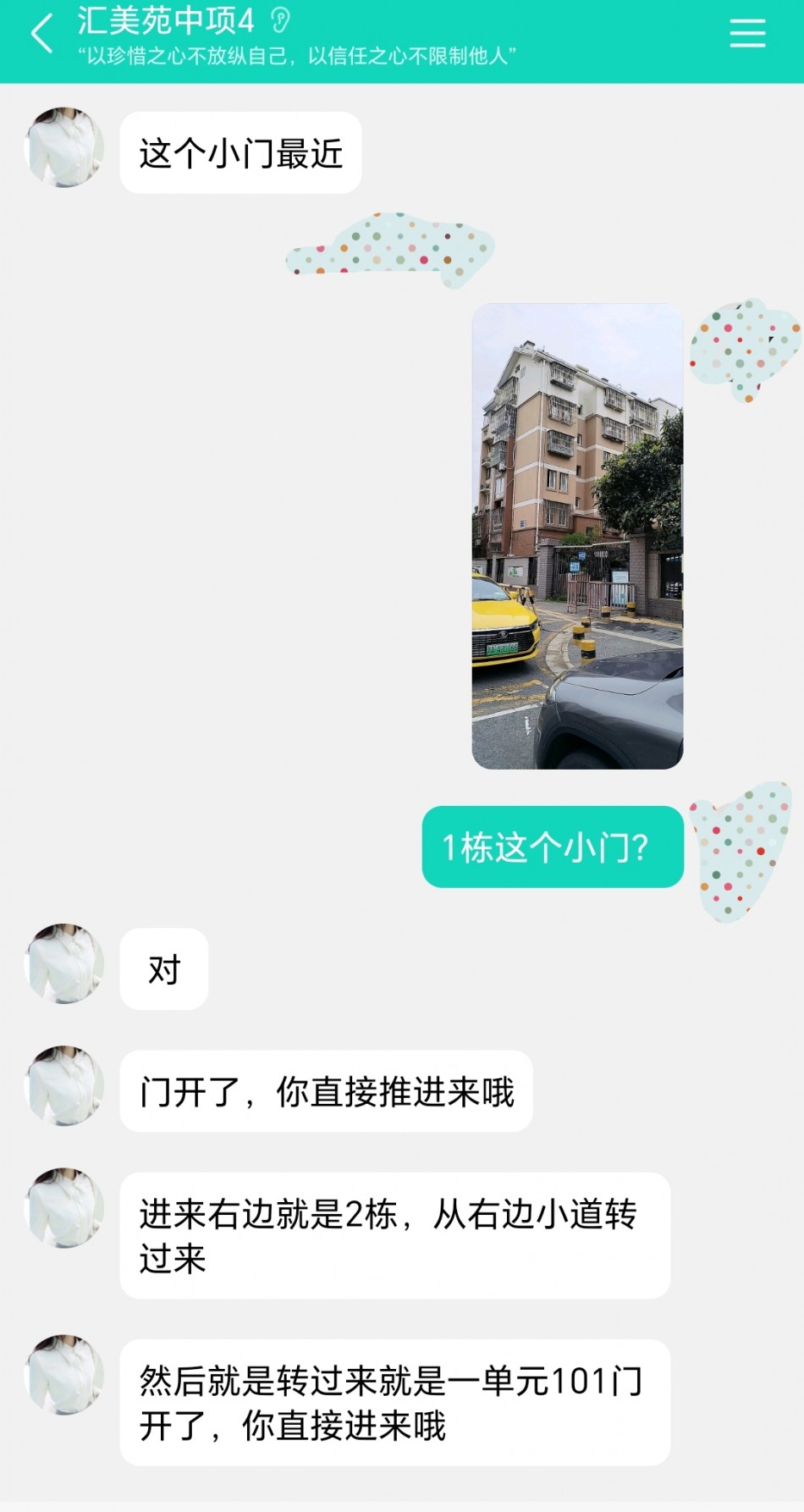This screenshot has height=1512, width=804.
Task: Open the sent building photo
Action: pyautogui.click(x=577, y=536)
